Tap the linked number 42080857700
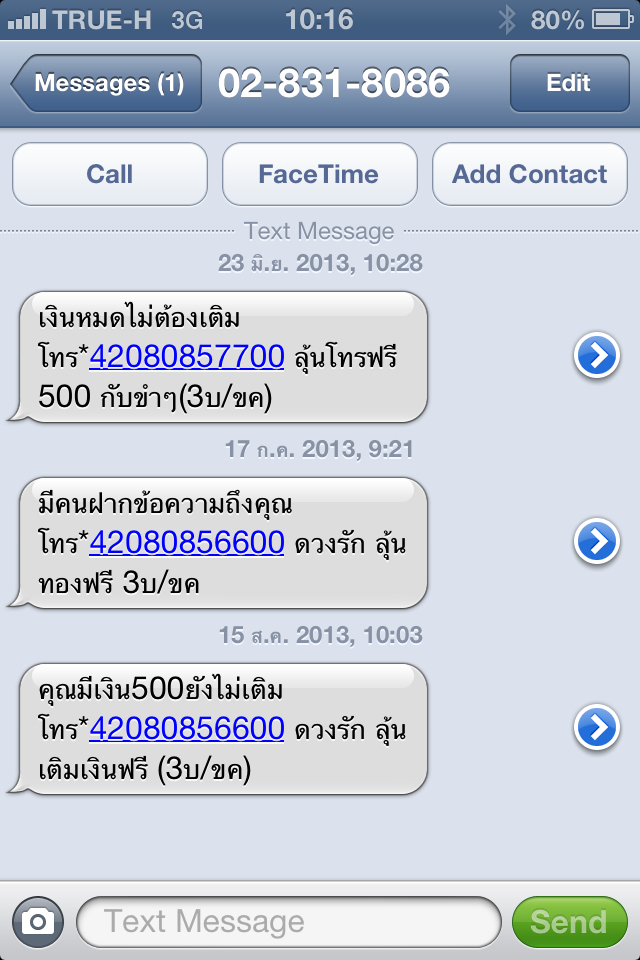This screenshot has width=640, height=960. [x=187, y=356]
